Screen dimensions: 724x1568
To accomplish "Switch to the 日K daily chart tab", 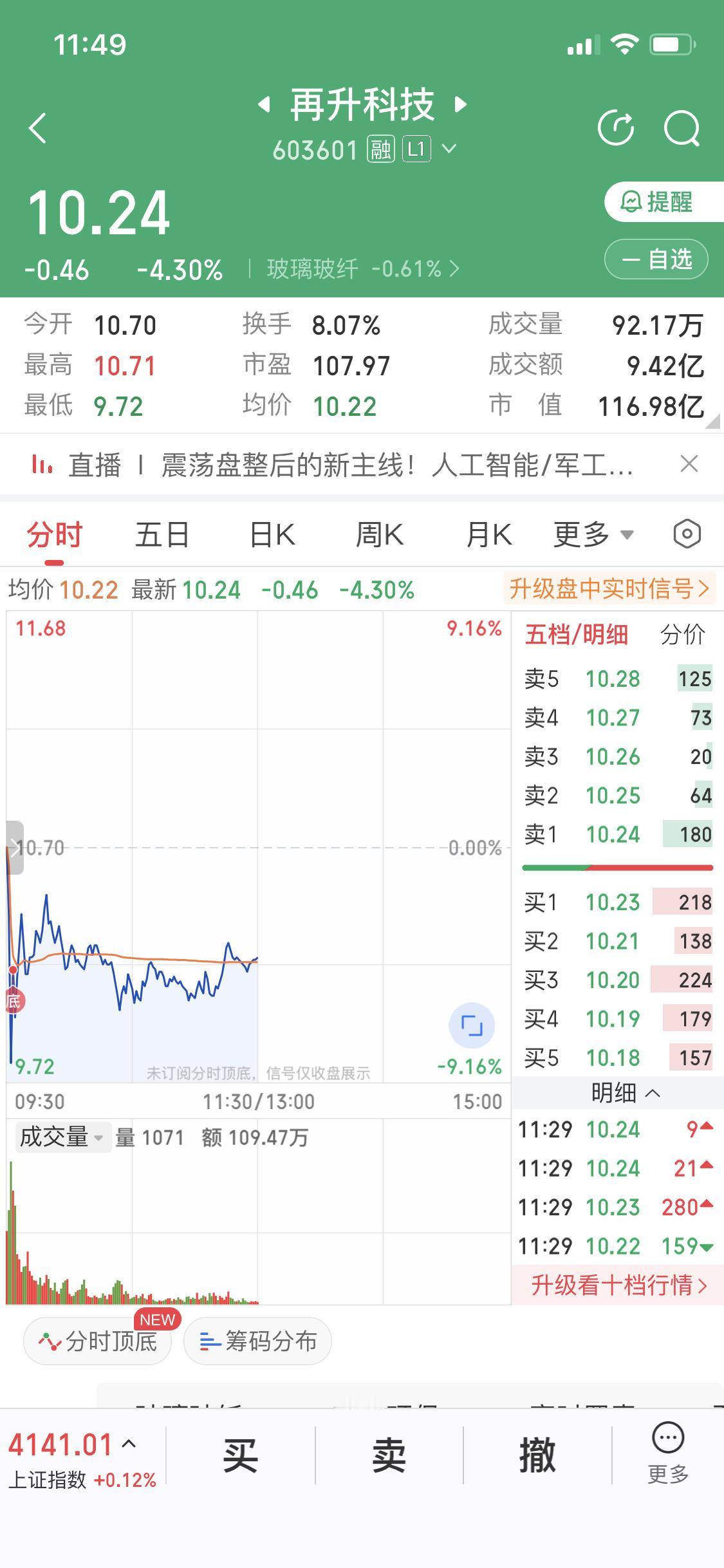I will click(x=271, y=534).
